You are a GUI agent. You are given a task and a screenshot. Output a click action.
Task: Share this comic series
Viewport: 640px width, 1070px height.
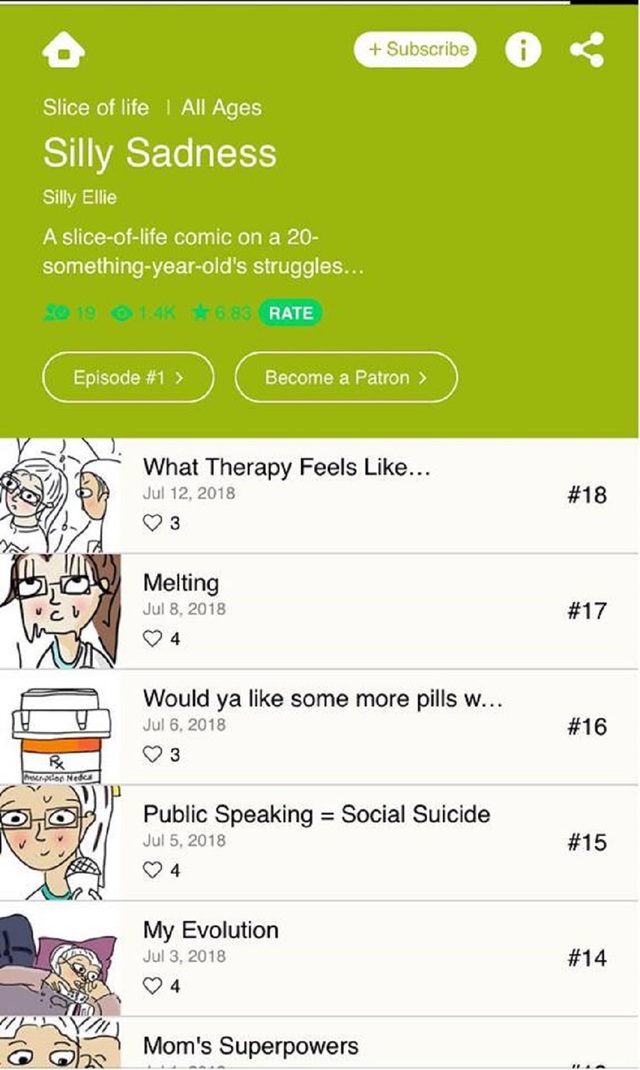click(587, 49)
